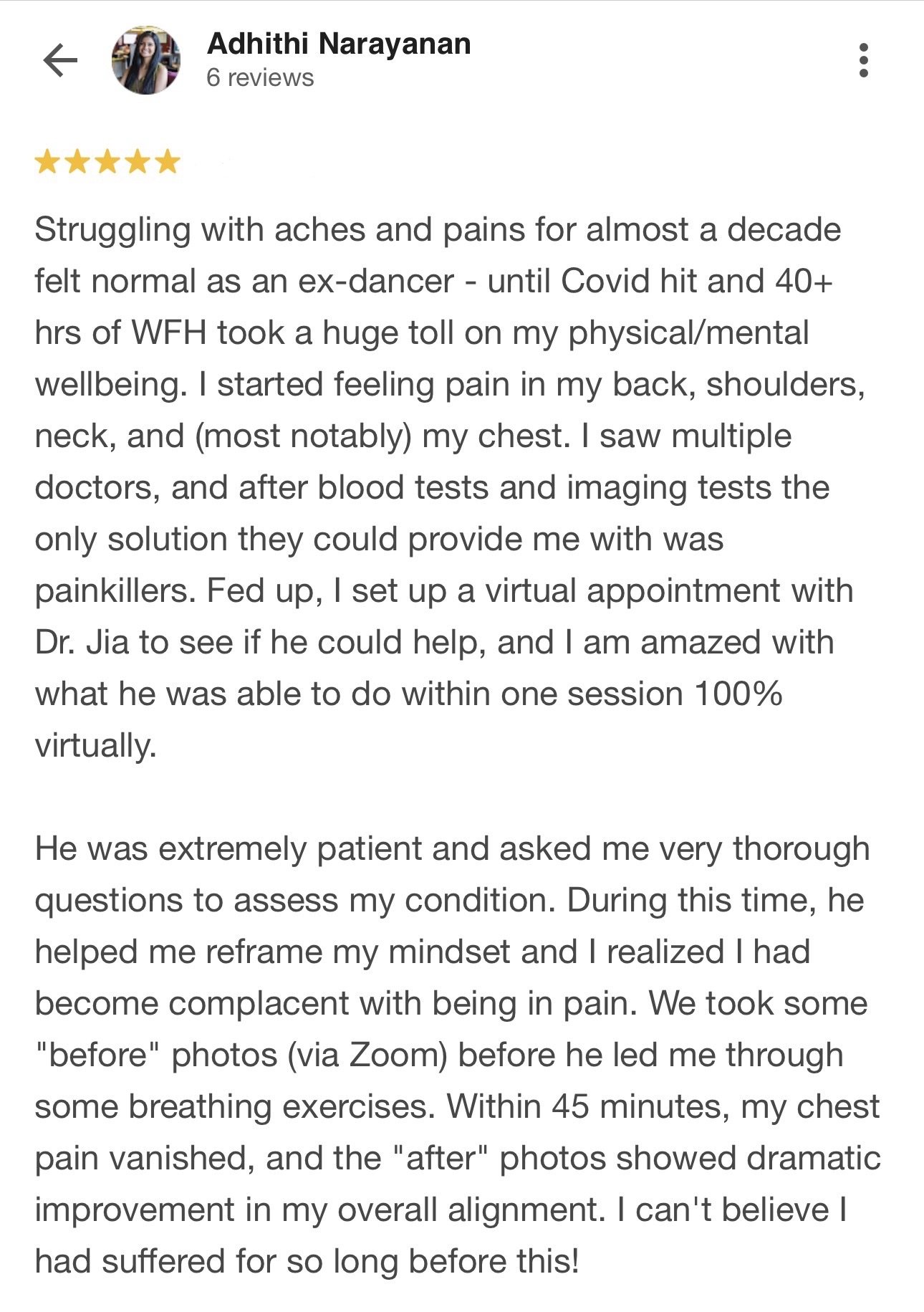The height and width of the screenshot is (1312, 924).
Task: View Adhithi Narayanan's reviewer profile
Action: point(338,44)
